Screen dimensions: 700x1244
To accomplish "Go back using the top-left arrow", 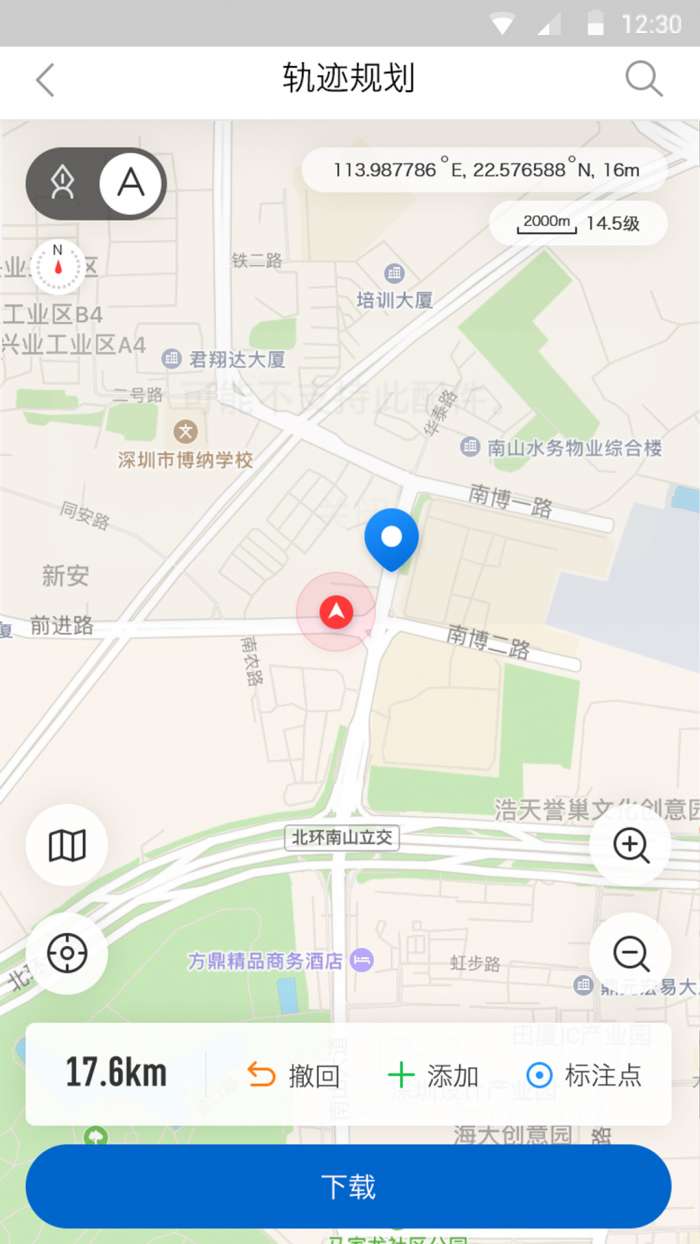I will 45,80.
